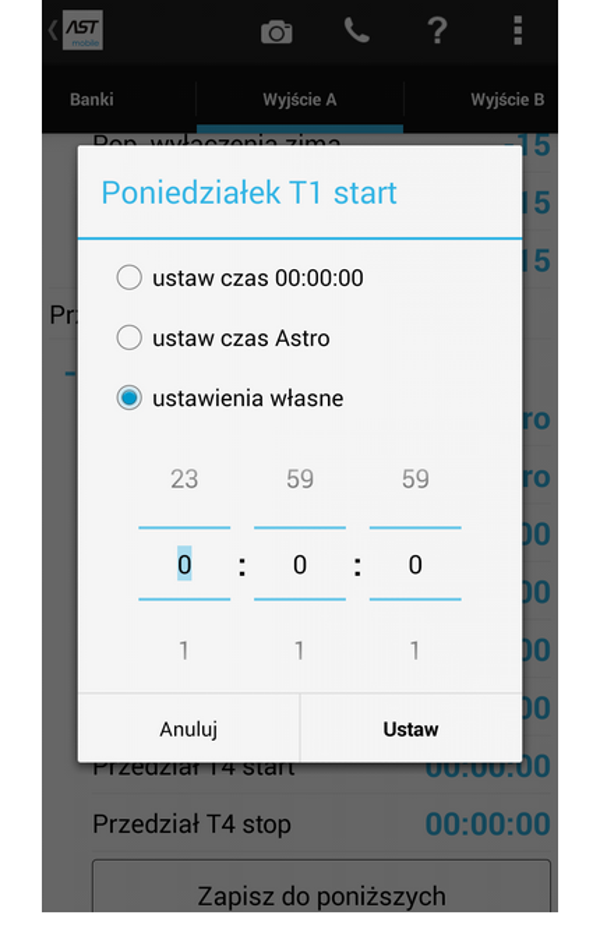Tap 59 above the minutes field
This screenshot has height=936, width=600.
pos(300,479)
